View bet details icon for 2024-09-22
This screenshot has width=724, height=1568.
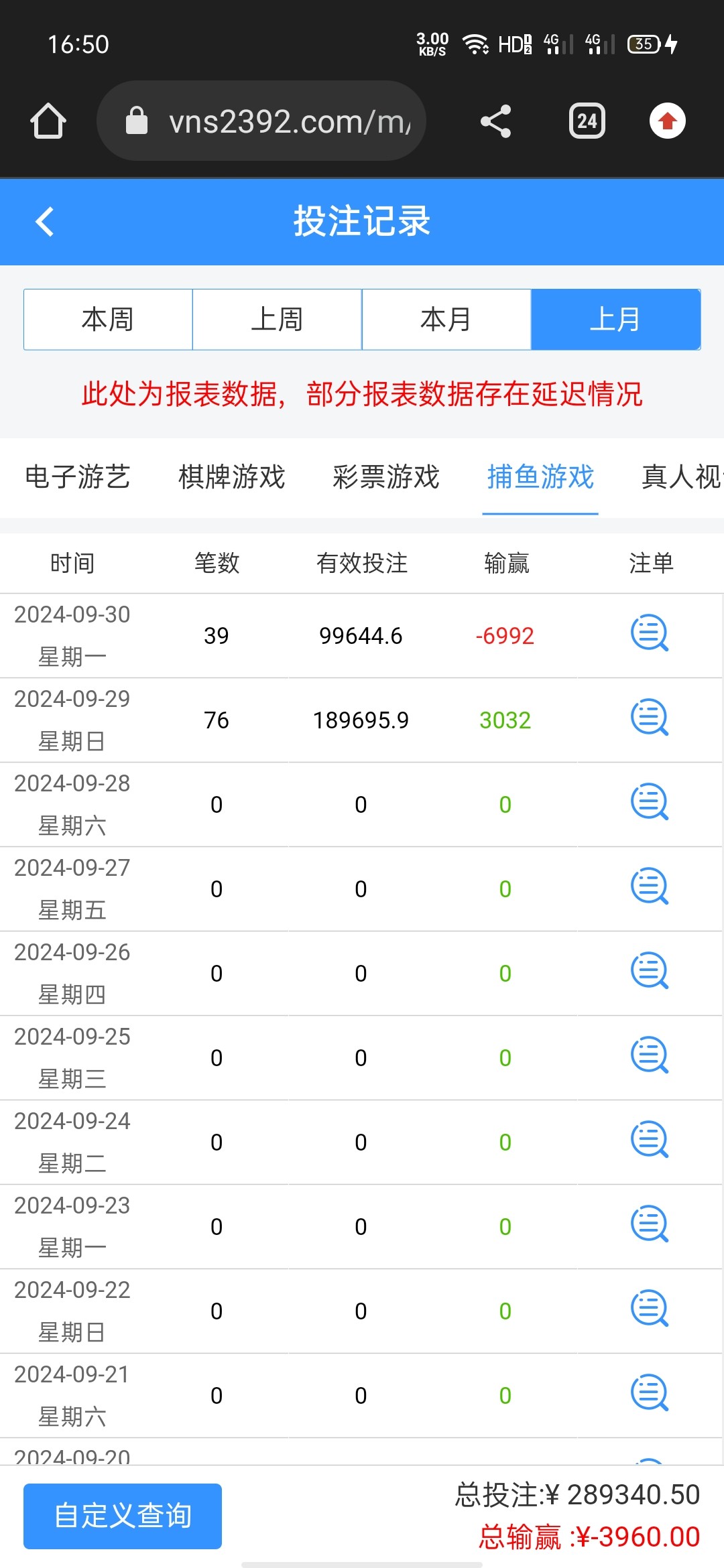tap(651, 1311)
